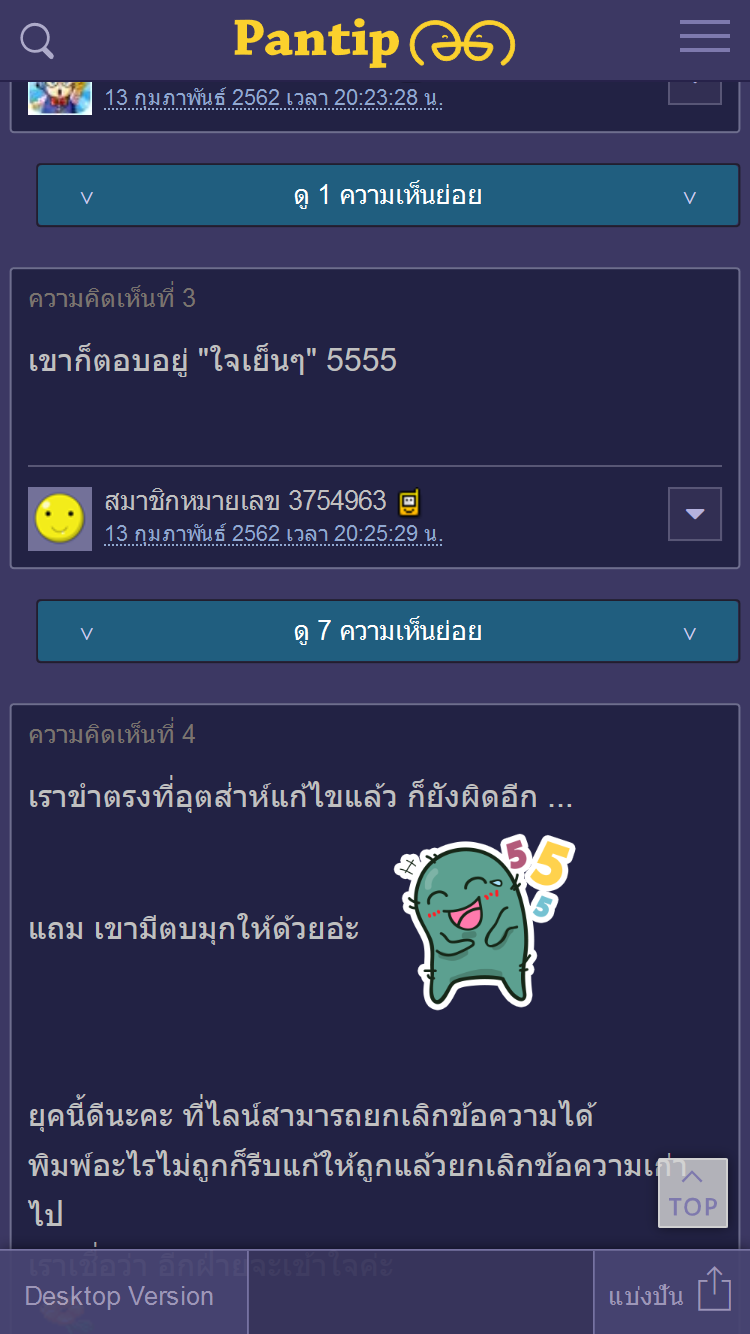Expand ดู 7 ความเห็นย่อย replies
The image size is (750, 1334).
click(388, 632)
